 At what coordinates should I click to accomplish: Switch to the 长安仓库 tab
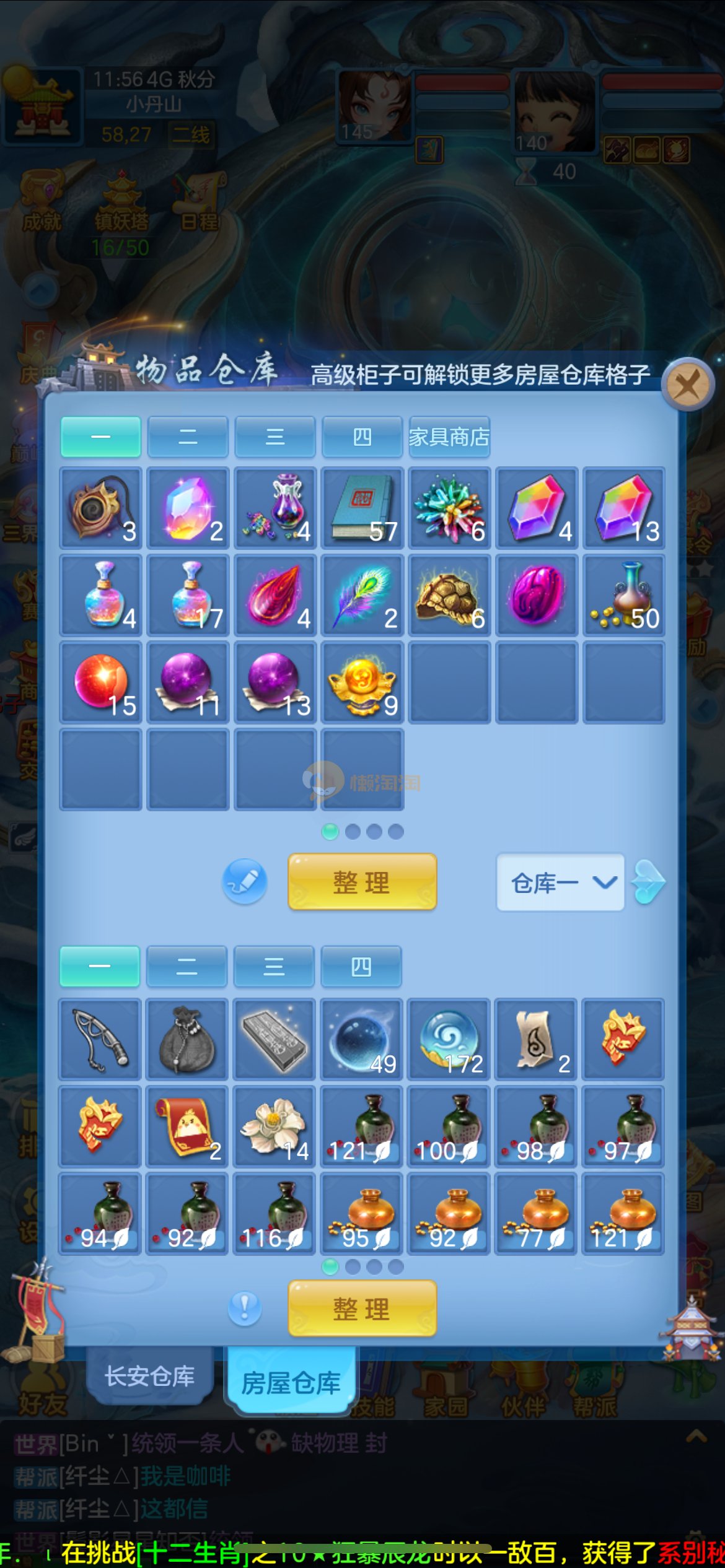tap(149, 1376)
